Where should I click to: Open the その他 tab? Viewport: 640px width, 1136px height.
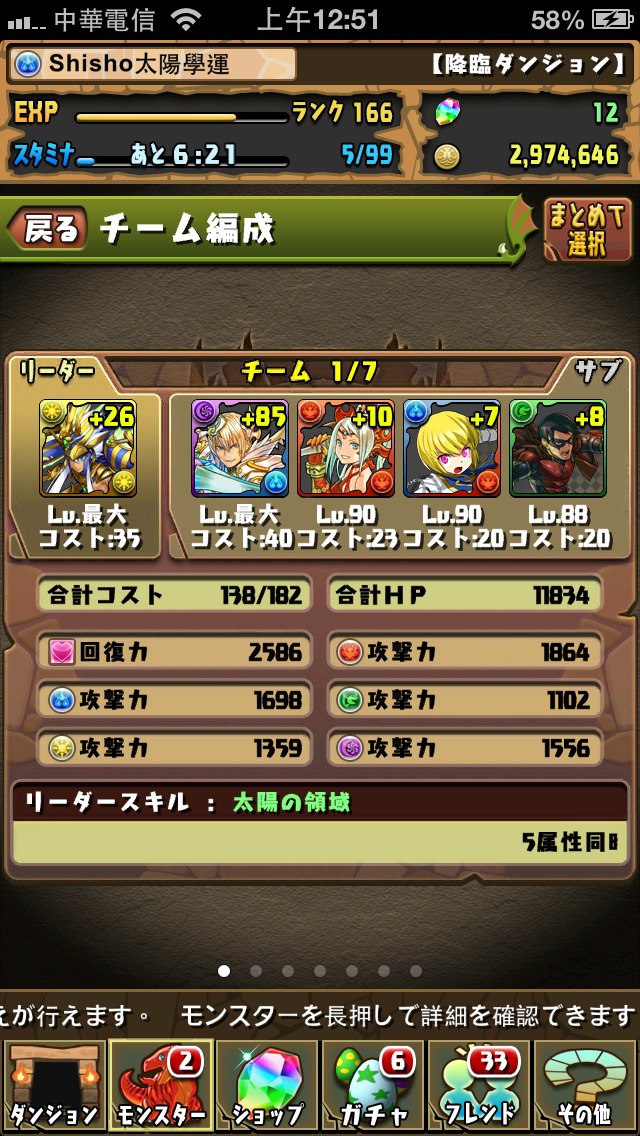click(586, 1087)
